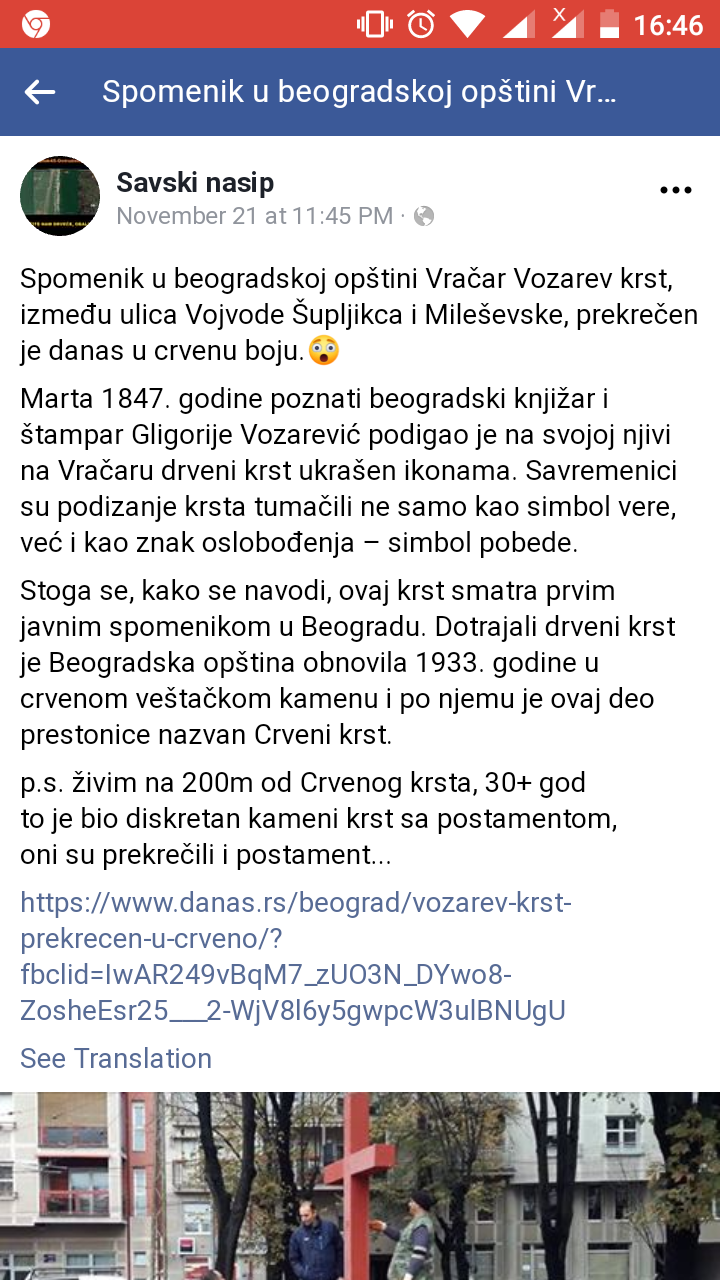
Task: Go back using the header arrow
Action: [x=40, y=93]
